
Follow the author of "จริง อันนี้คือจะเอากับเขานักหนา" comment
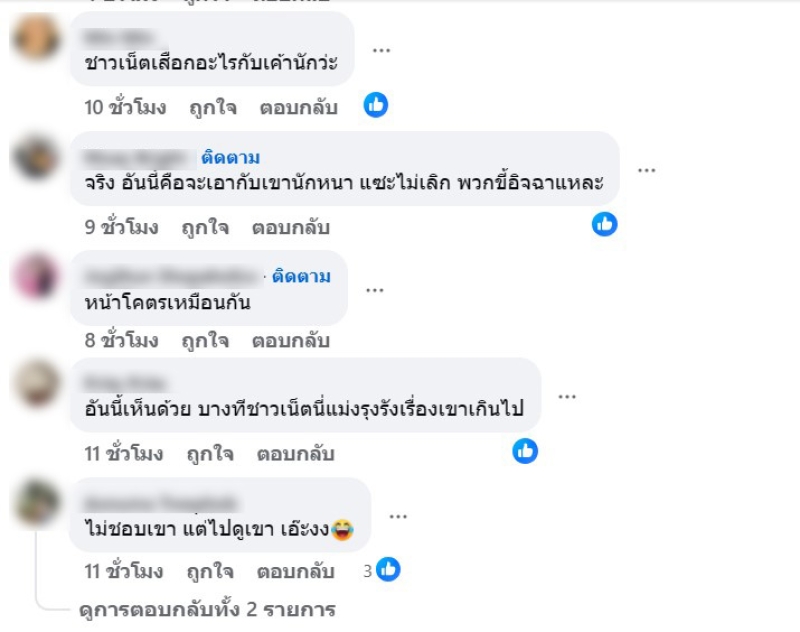(x=230, y=157)
